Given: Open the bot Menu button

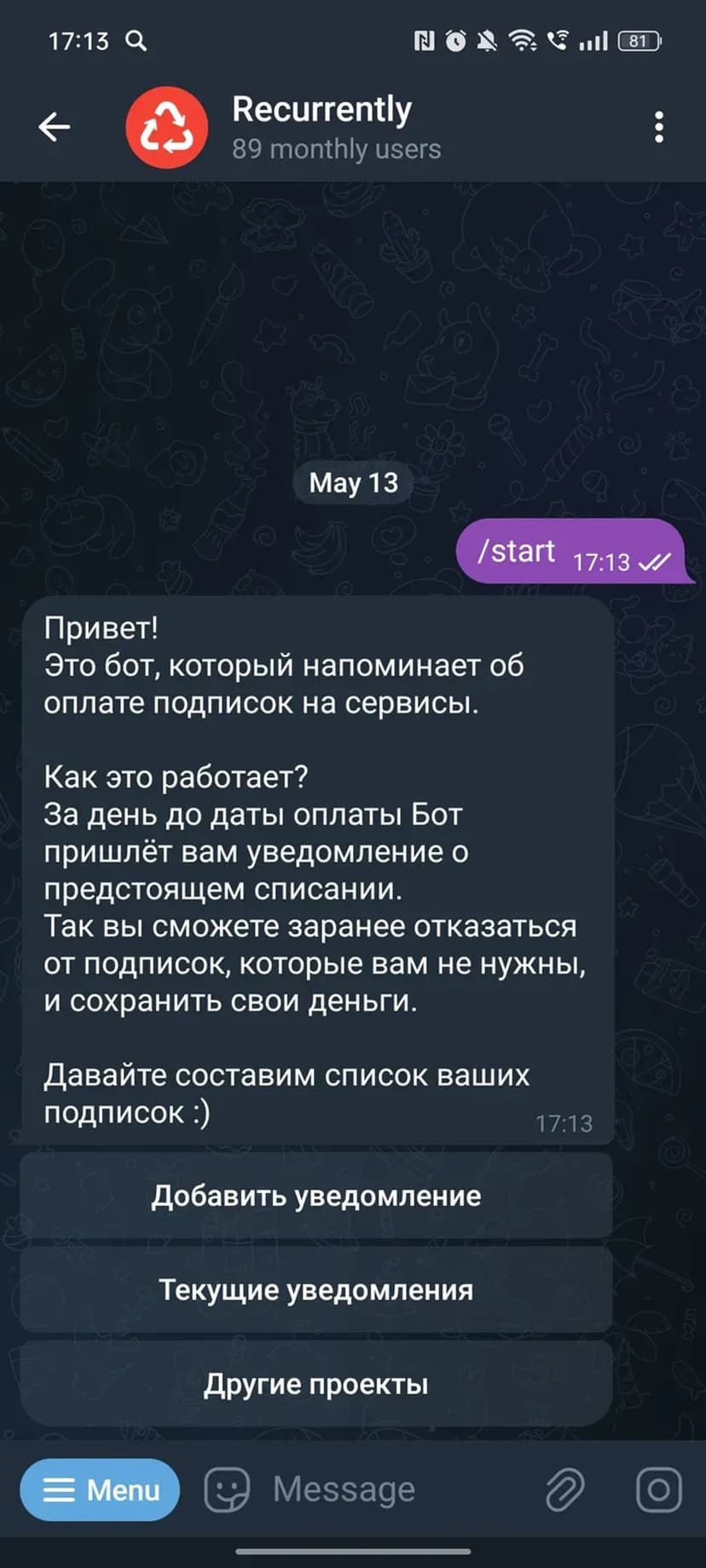Looking at the screenshot, I should [100, 1490].
